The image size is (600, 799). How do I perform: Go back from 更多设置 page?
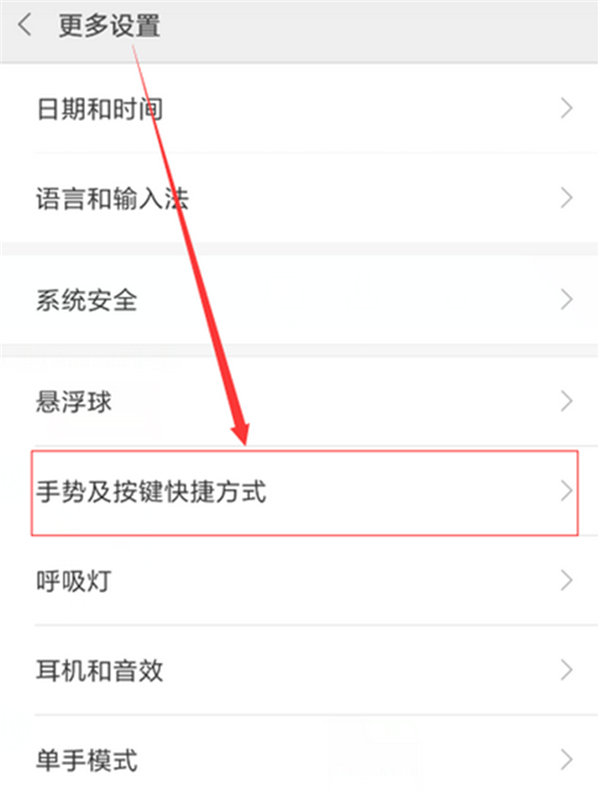(25, 27)
